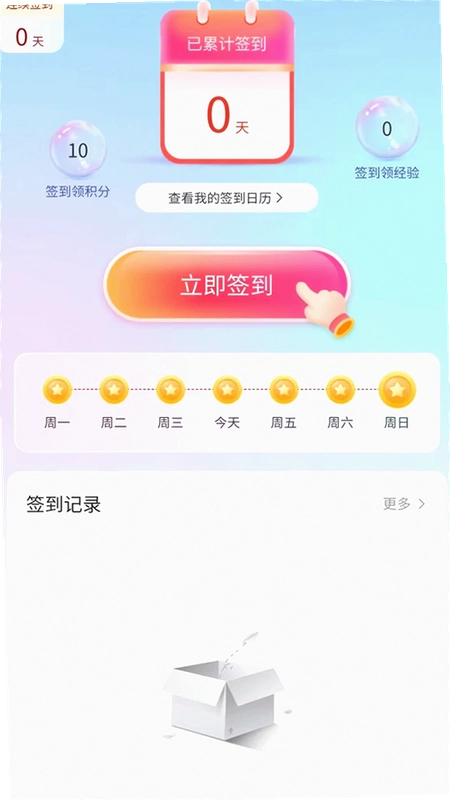Open 查看我的签到日历 calendar link
Screen dimensions: 450x800
tap(226, 198)
